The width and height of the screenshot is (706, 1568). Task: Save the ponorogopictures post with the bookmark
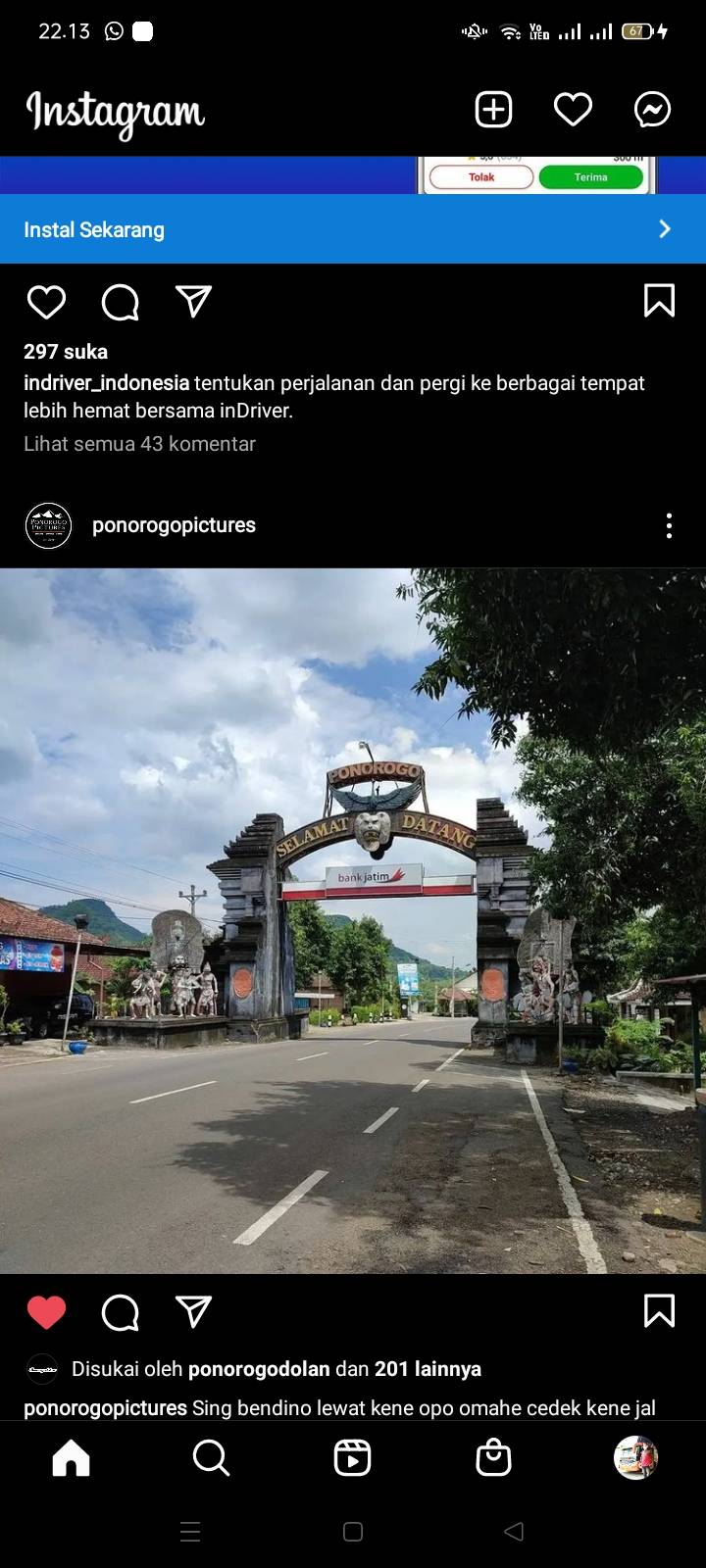coord(659,1311)
